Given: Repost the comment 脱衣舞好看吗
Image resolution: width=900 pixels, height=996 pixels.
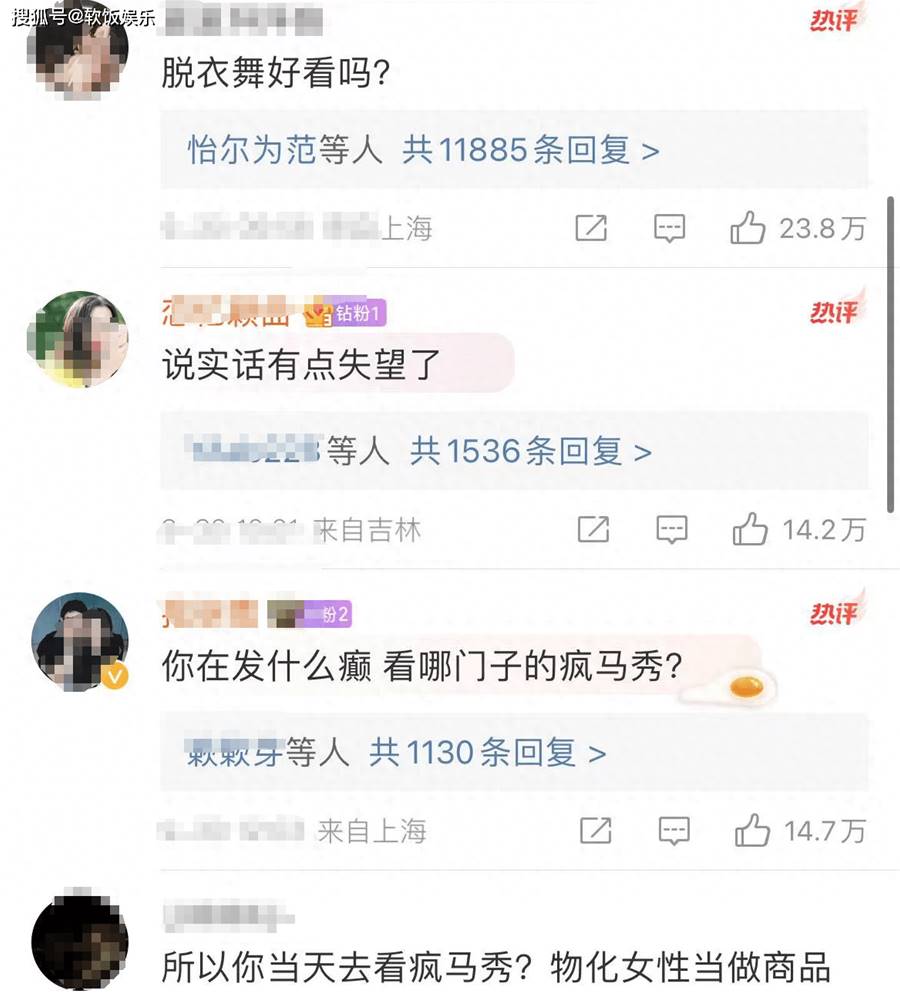Looking at the screenshot, I should [x=592, y=229].
